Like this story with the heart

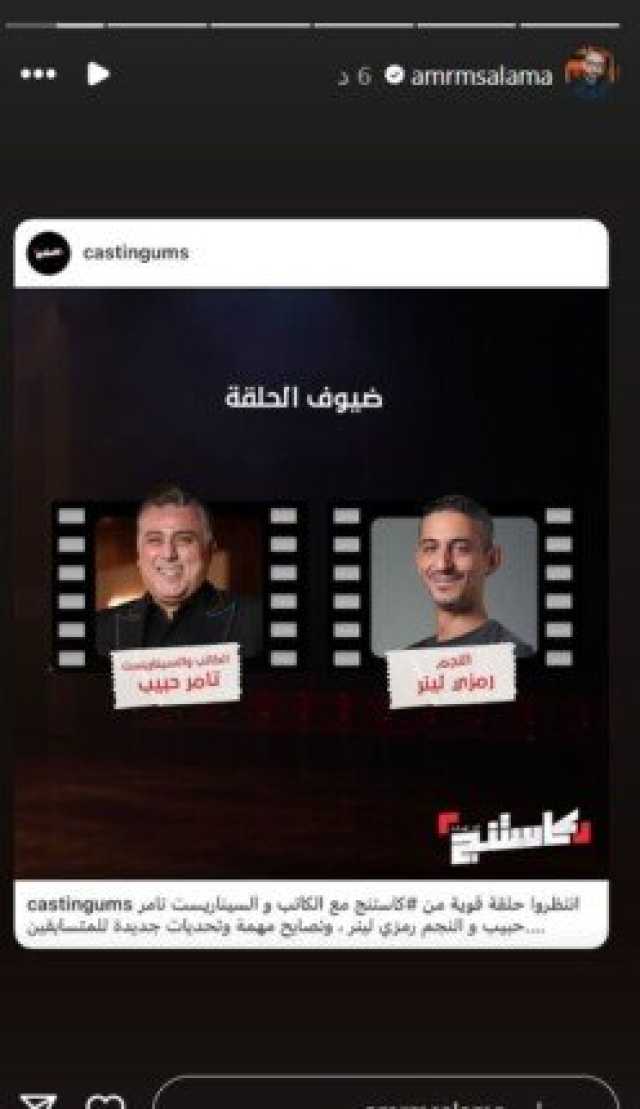[105, 1102]
